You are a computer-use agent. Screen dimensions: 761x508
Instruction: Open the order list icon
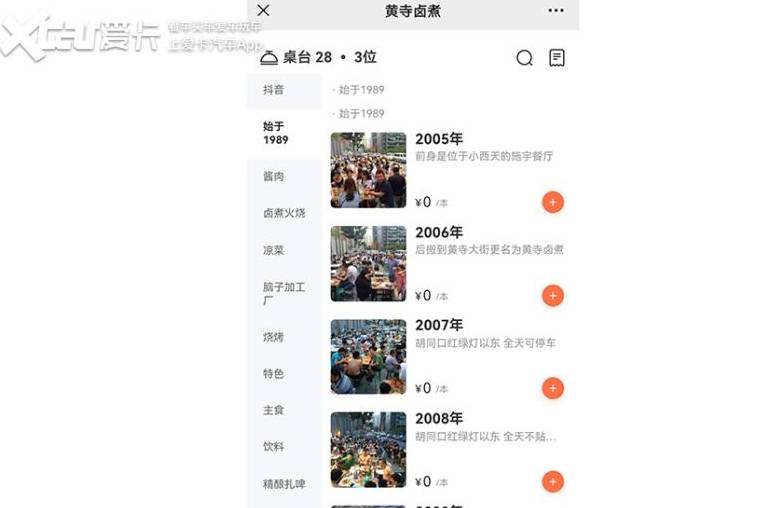[x=557, y=58]
